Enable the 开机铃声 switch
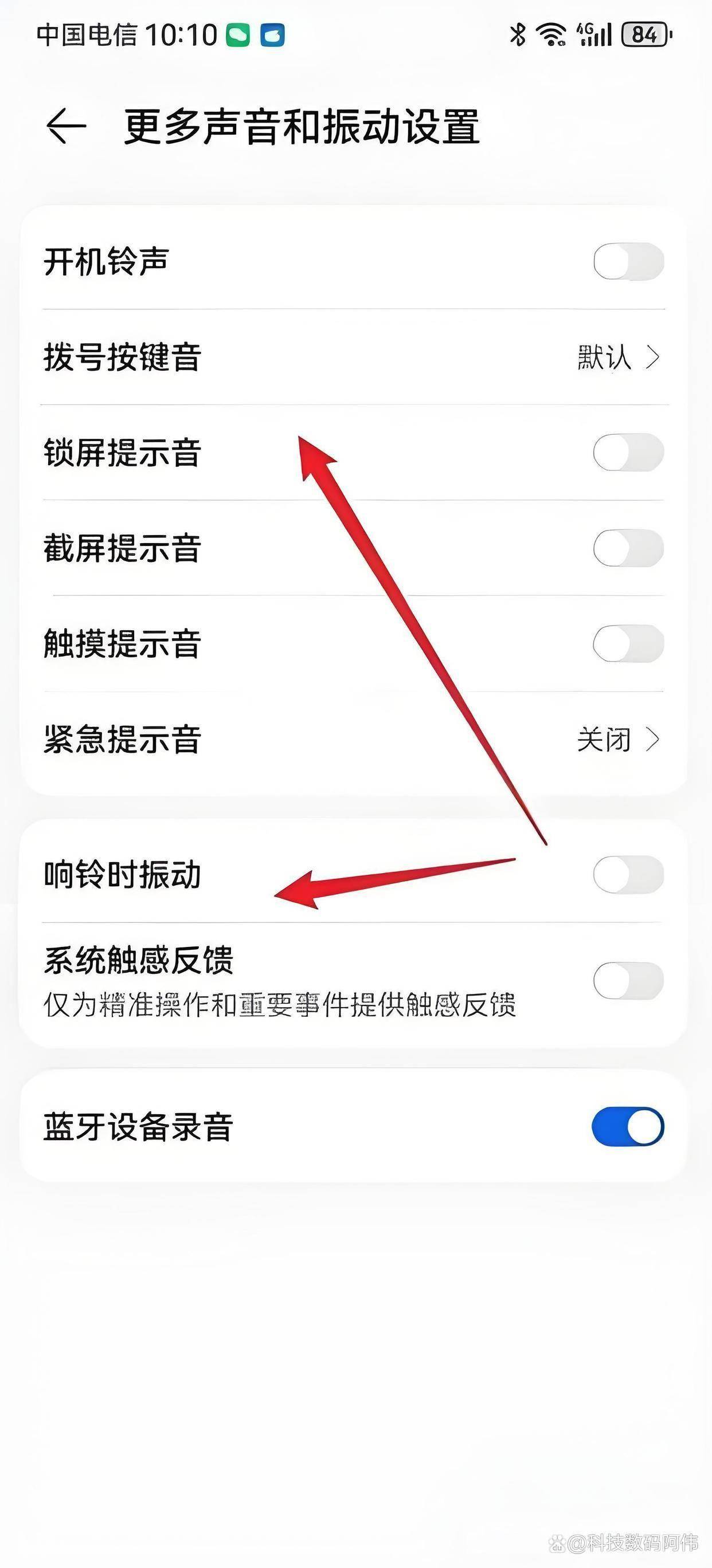This screenshot has height=1568, width=712. [x=628, y=262]
